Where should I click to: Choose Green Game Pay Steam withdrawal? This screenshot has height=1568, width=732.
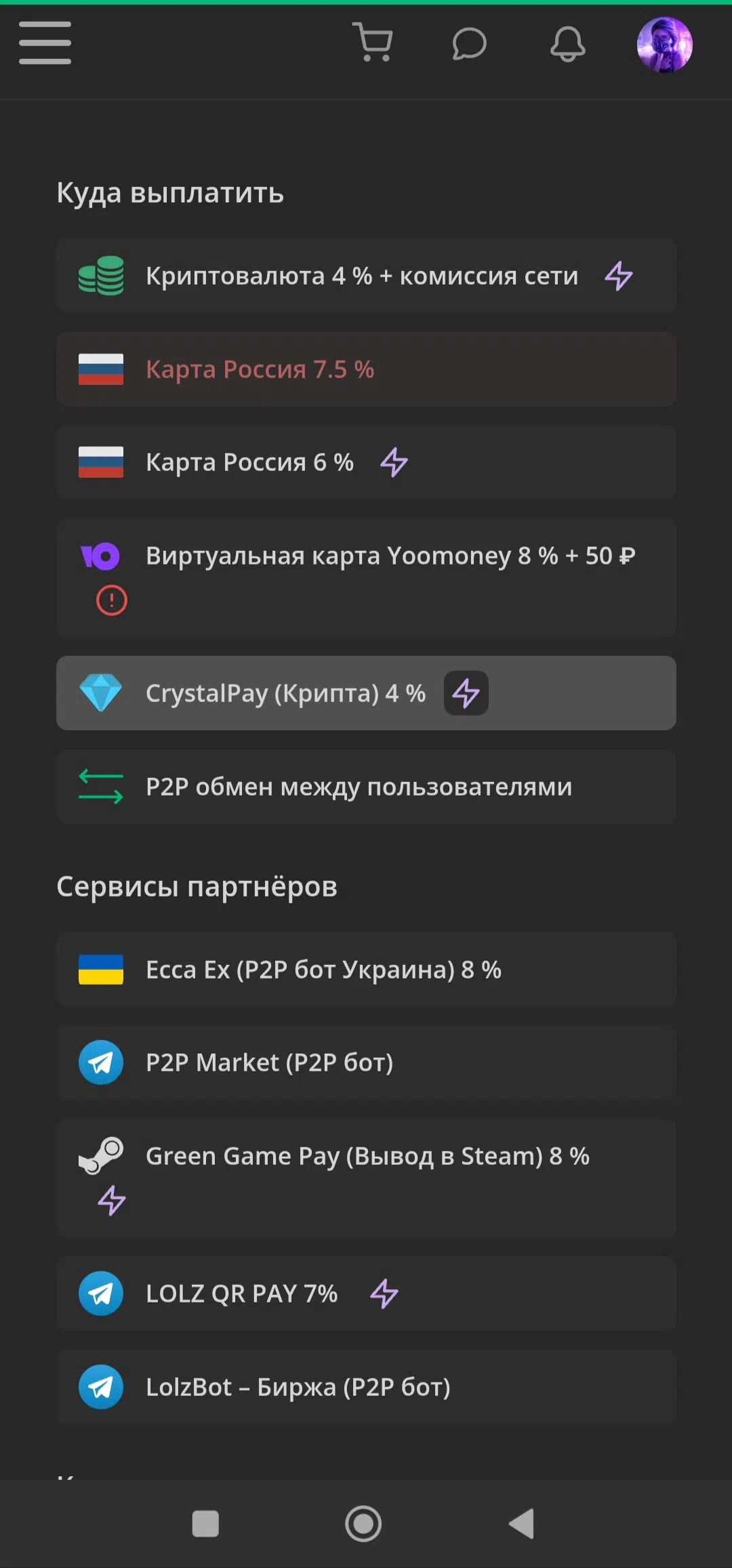point(366,1178)
